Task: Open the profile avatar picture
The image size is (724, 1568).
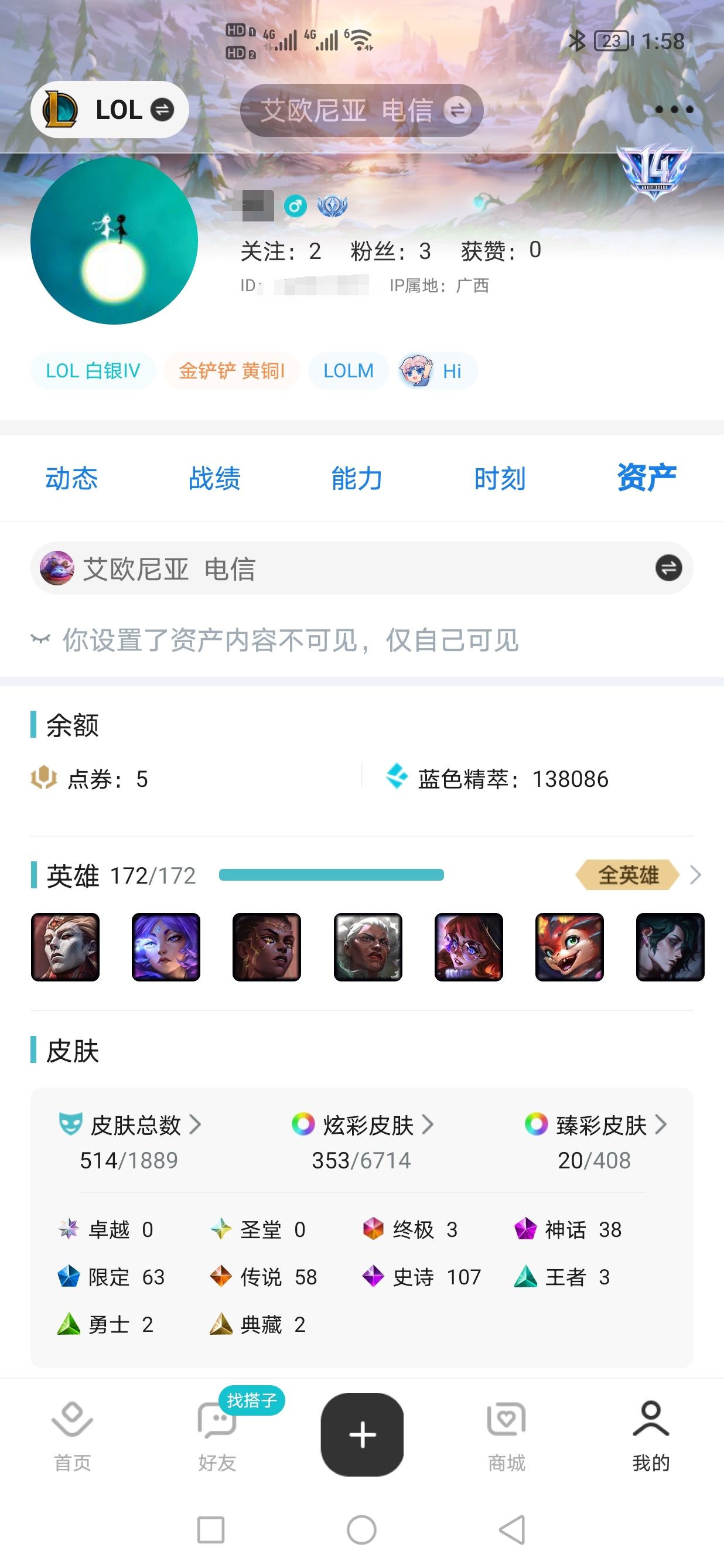Action: (x=114, y=241)
